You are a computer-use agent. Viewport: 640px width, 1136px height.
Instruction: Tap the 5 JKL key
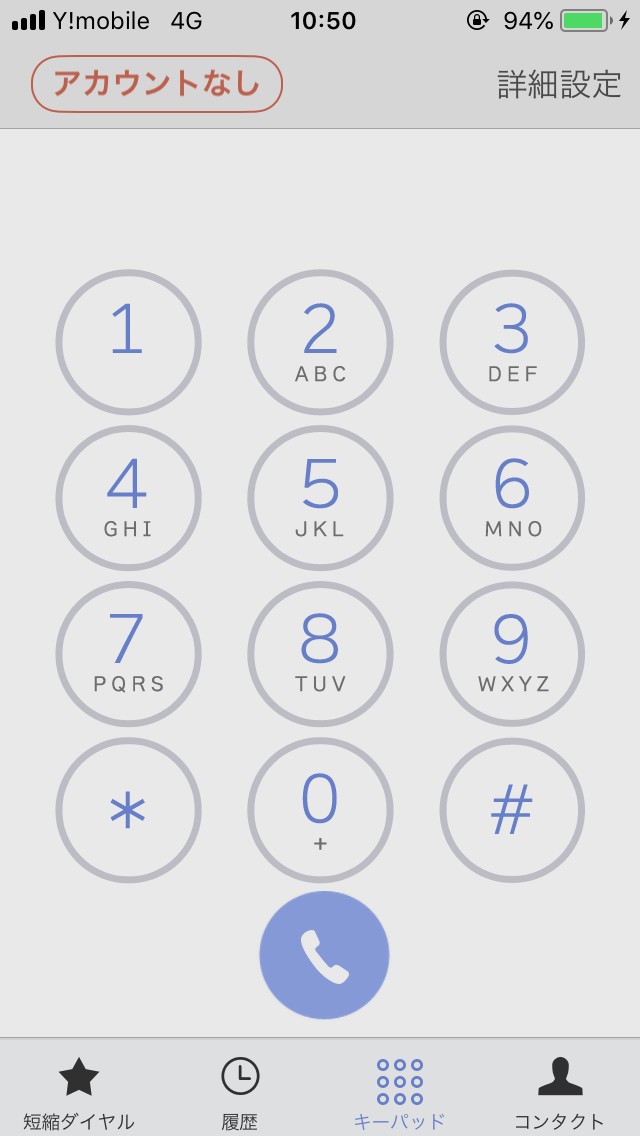(x=320, y=498)
